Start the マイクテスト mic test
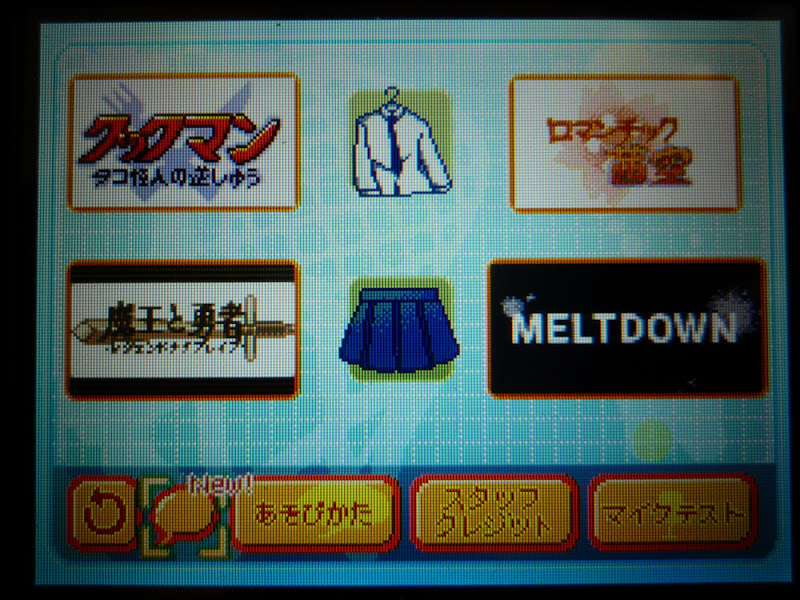 (x=672, y=513)
